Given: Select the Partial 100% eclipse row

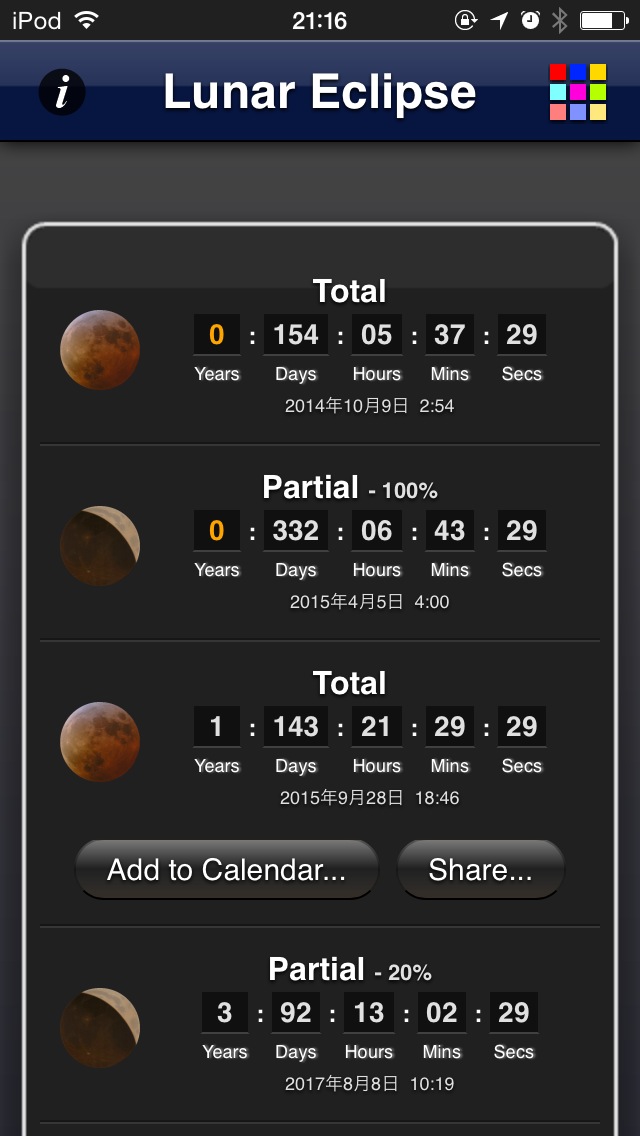Looking at the screenshot, I should click(x=320, y=543).
